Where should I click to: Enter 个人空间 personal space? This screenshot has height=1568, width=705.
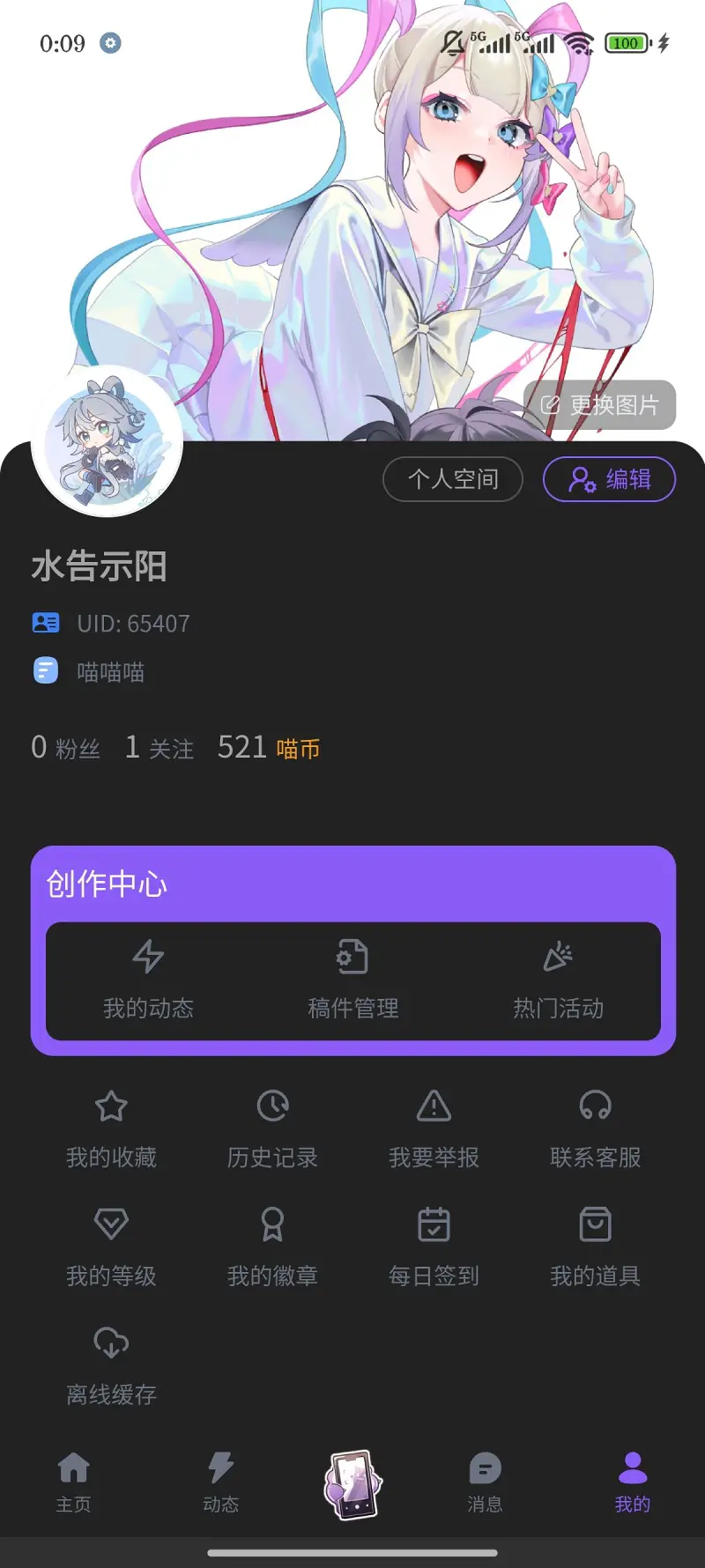(453, 479)
